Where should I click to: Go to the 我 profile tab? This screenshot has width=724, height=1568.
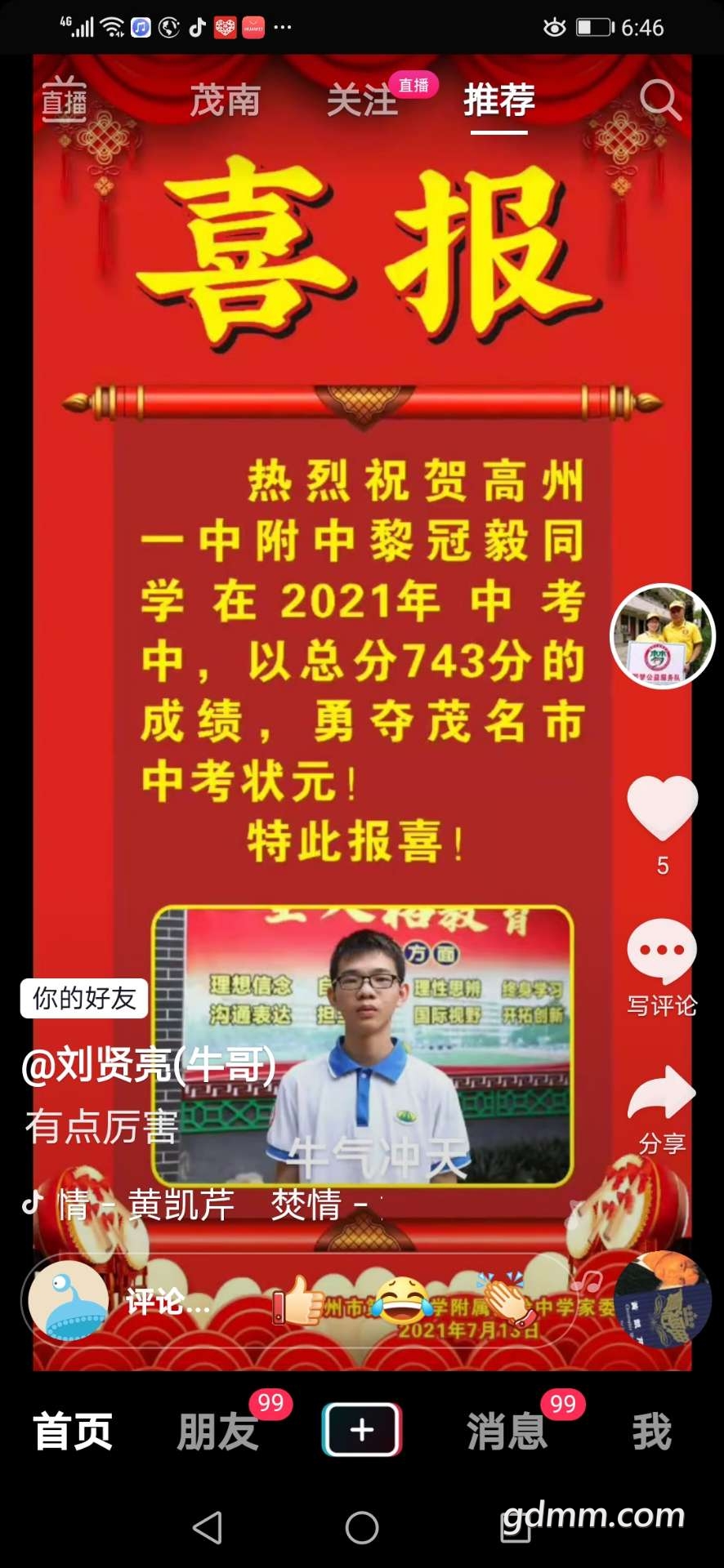651,1432
